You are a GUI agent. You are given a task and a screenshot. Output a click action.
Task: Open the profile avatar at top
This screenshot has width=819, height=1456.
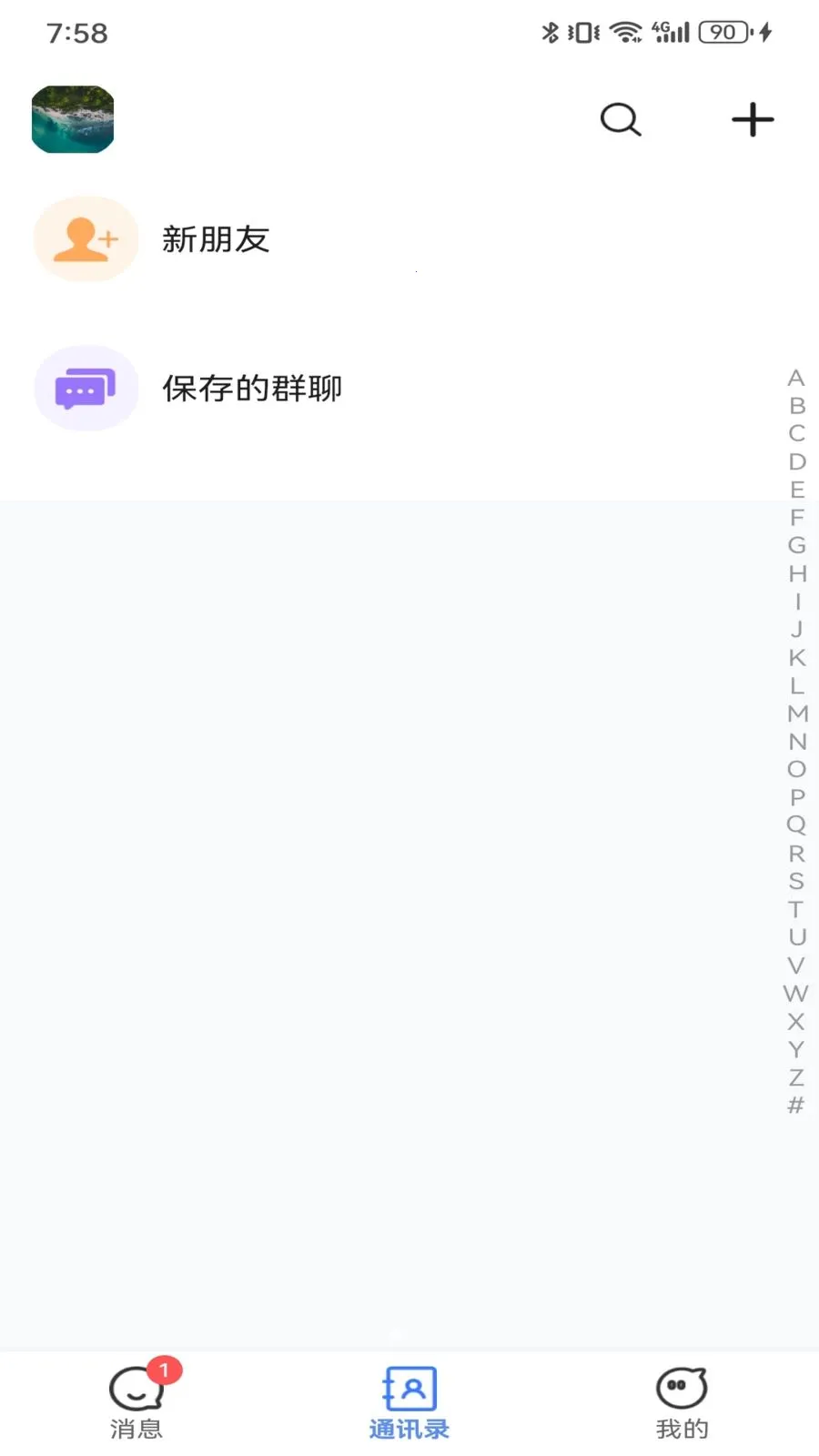[73, 119]
